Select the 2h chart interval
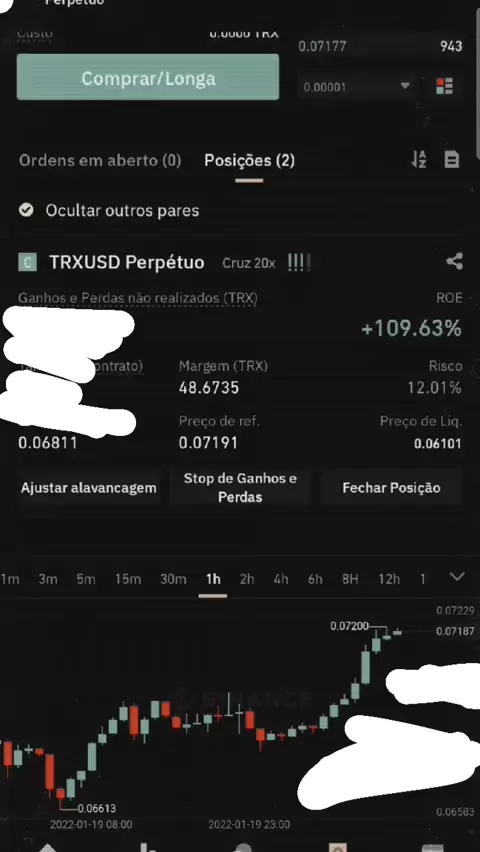The image size is (480, 852). tap(247, 579)
